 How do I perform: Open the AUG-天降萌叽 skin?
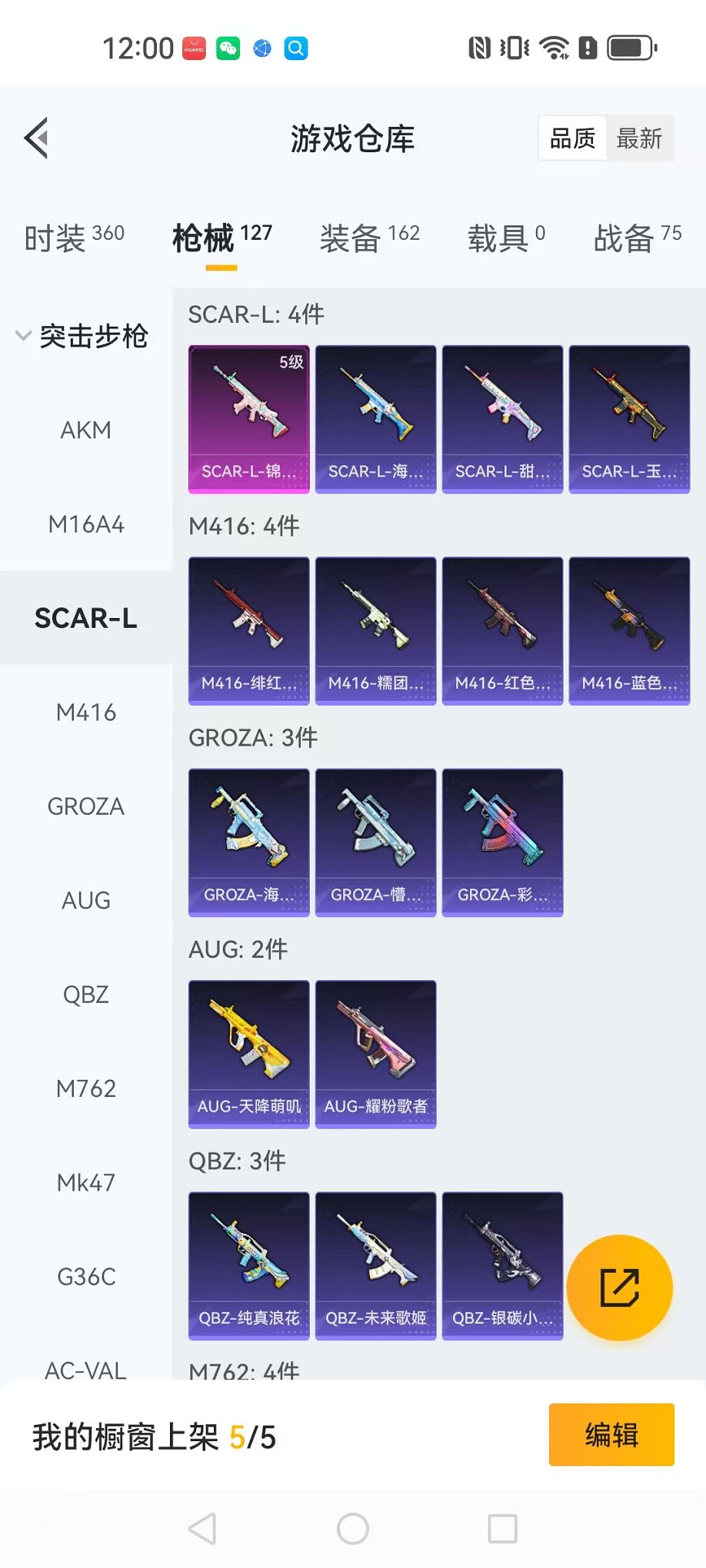[x=248, y=1054]
